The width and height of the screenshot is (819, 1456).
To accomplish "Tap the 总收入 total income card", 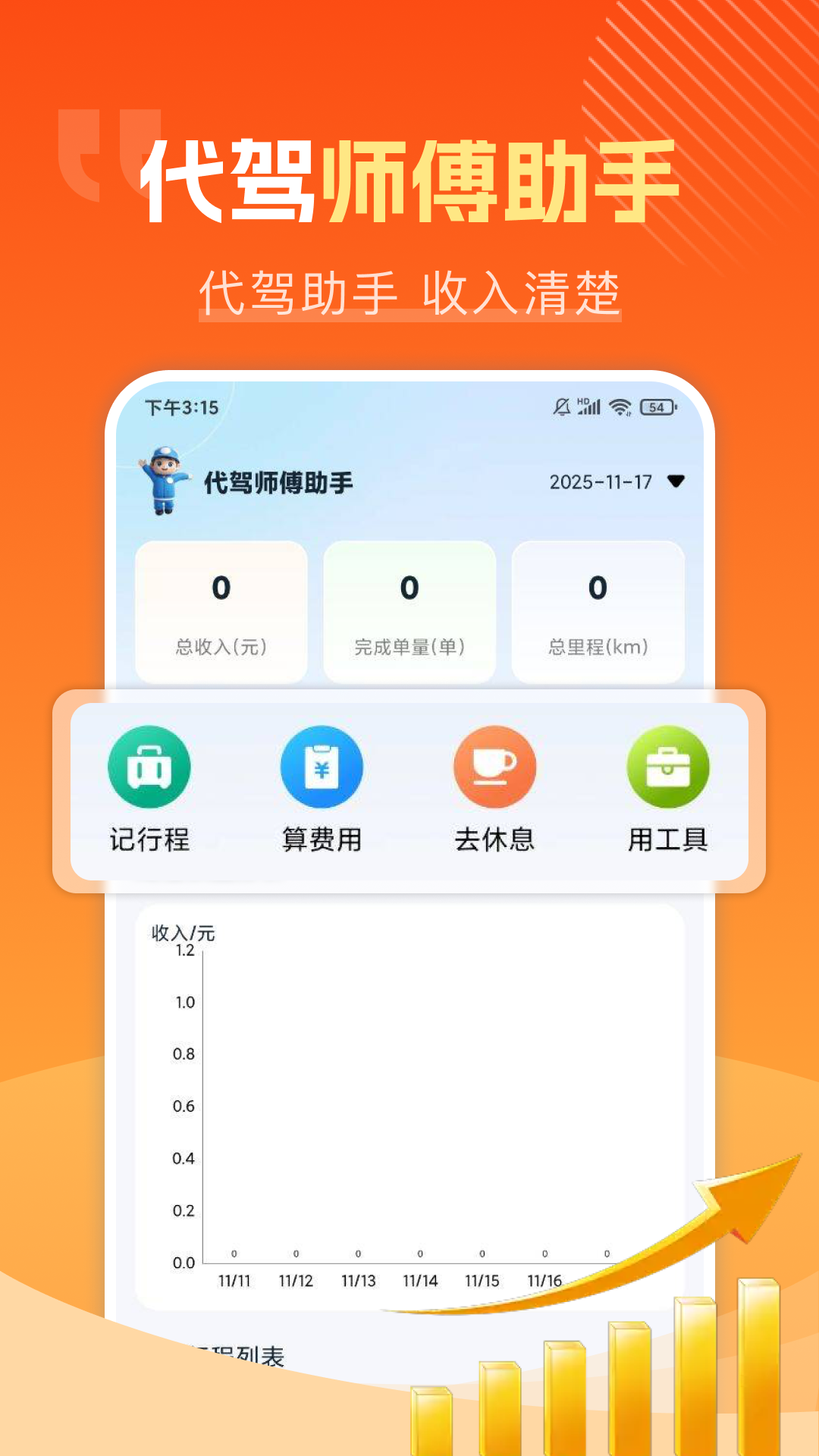I will 221,609.
